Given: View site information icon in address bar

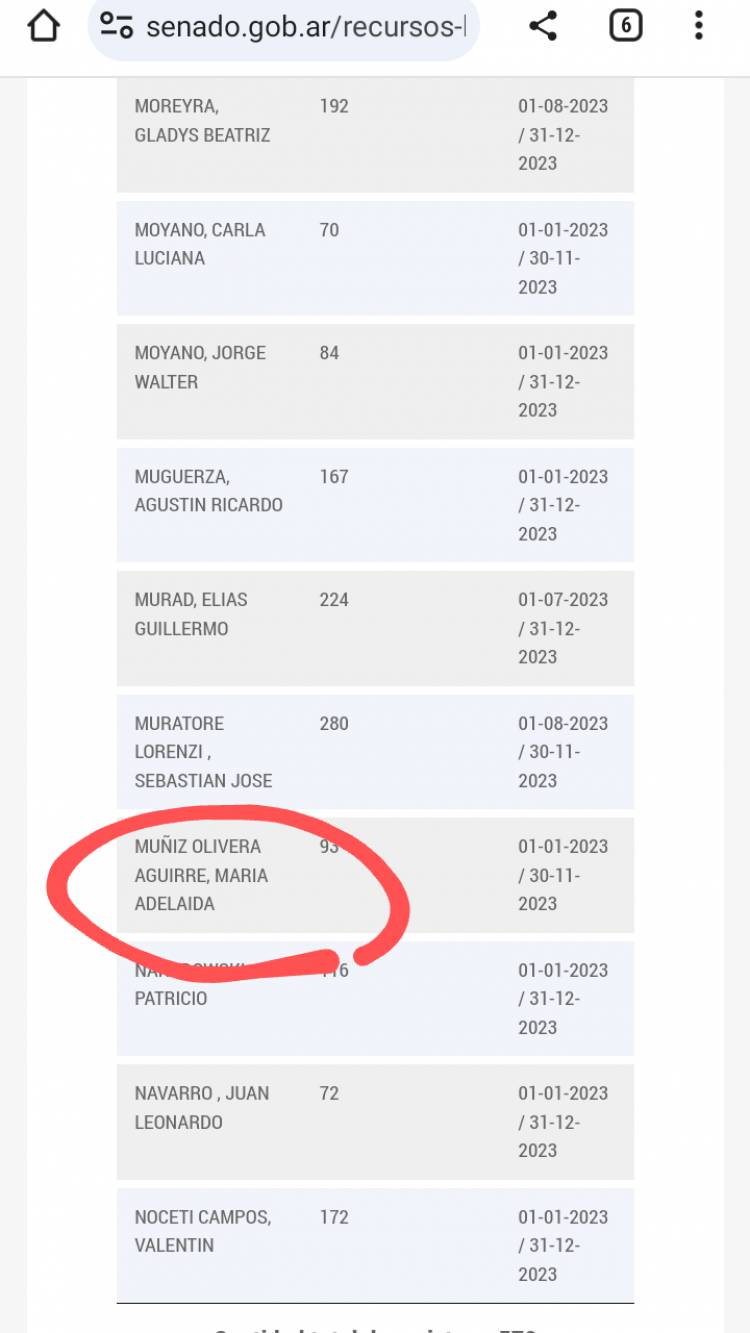Looking at the screenshot, I should [x=117, y=26].
